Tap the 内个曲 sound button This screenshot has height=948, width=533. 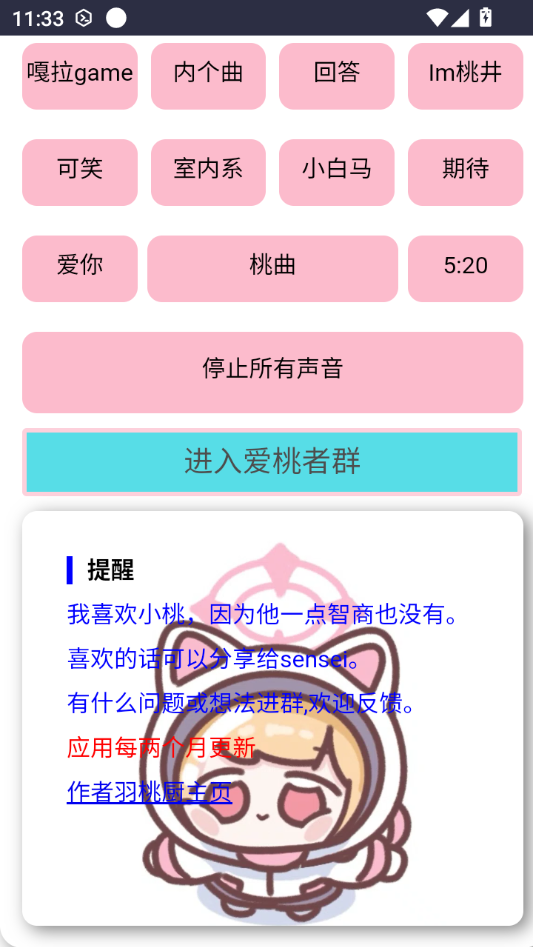[208, 76]
